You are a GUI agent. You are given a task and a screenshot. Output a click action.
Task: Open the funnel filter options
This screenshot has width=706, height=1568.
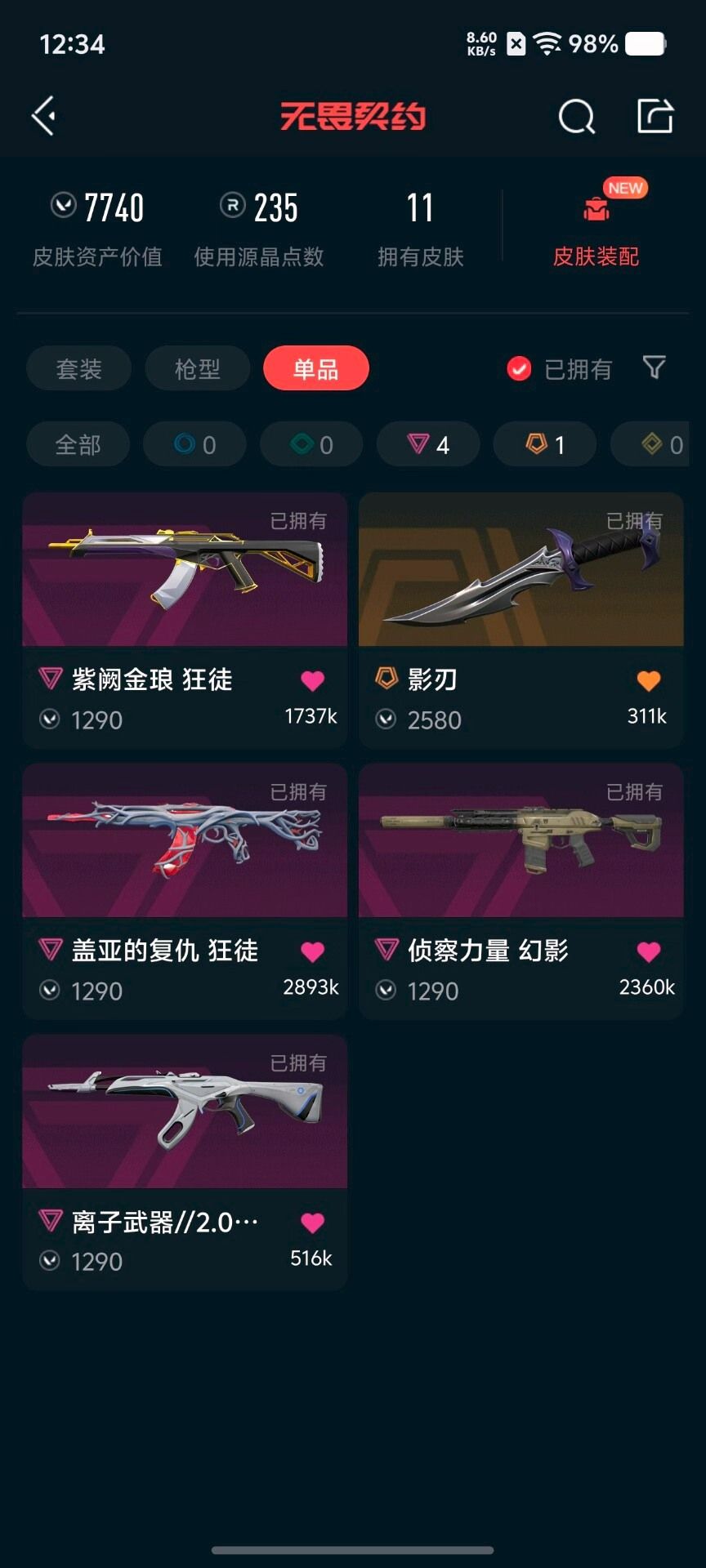654,367
